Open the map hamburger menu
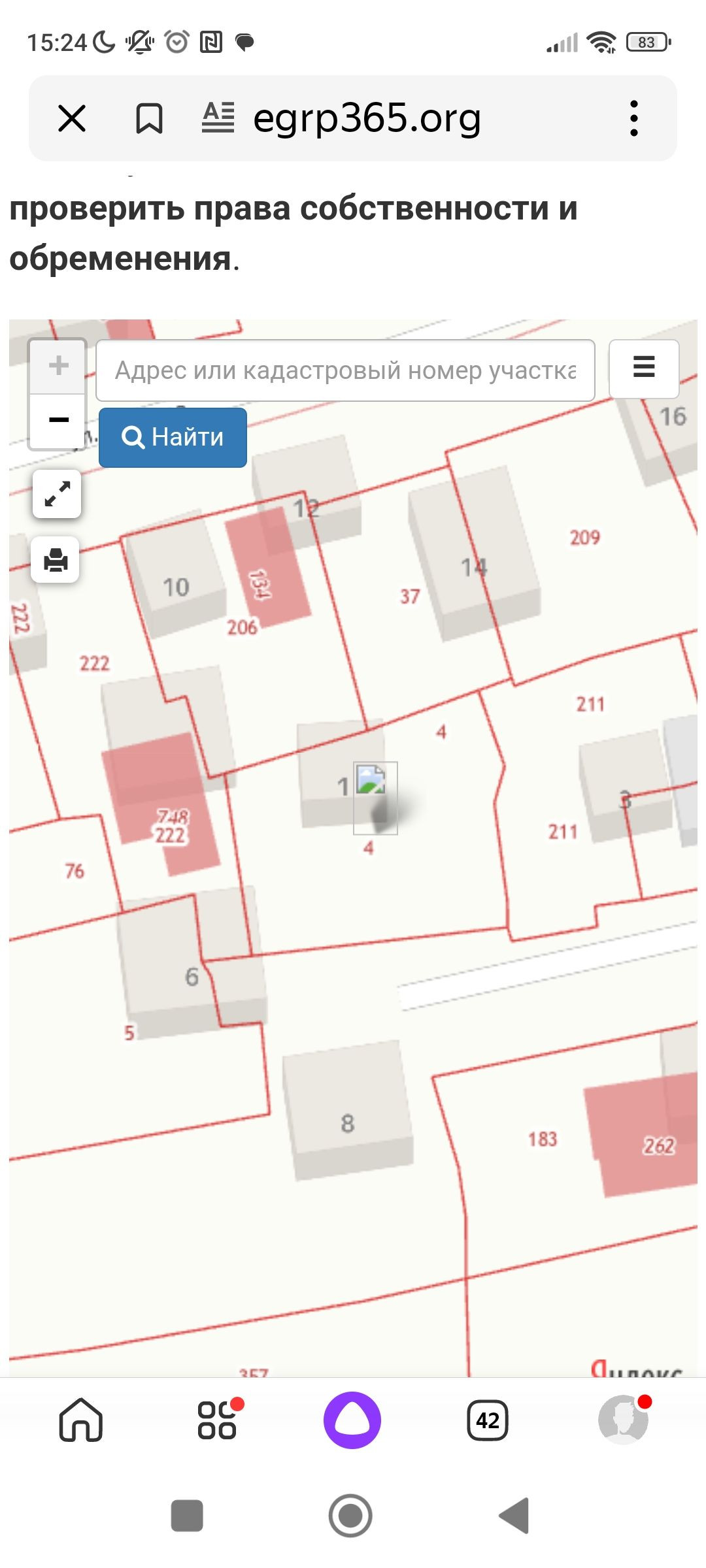This screenshot has width=706, height=1568. (x=644, y=368)
